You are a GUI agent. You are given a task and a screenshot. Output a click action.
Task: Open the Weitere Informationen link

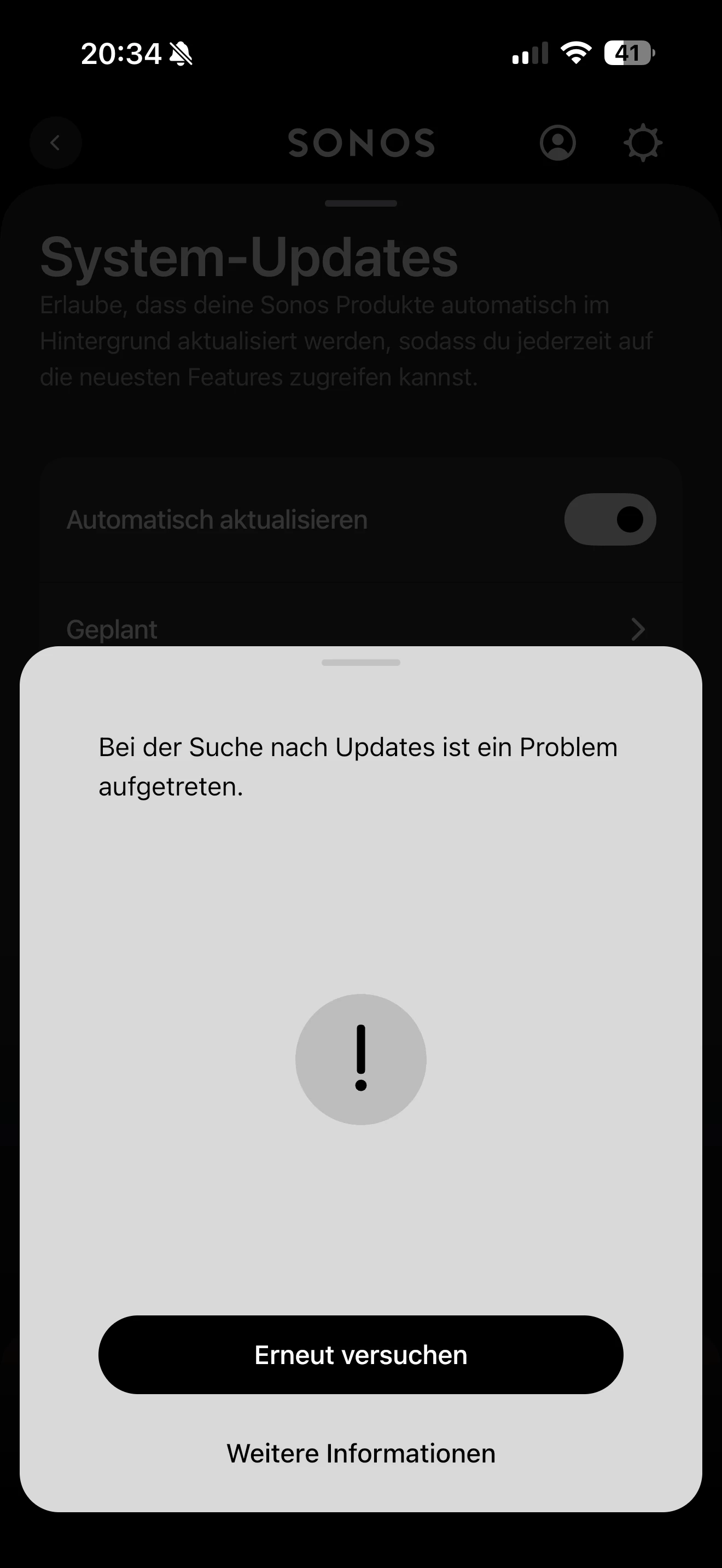[360, 1453]
